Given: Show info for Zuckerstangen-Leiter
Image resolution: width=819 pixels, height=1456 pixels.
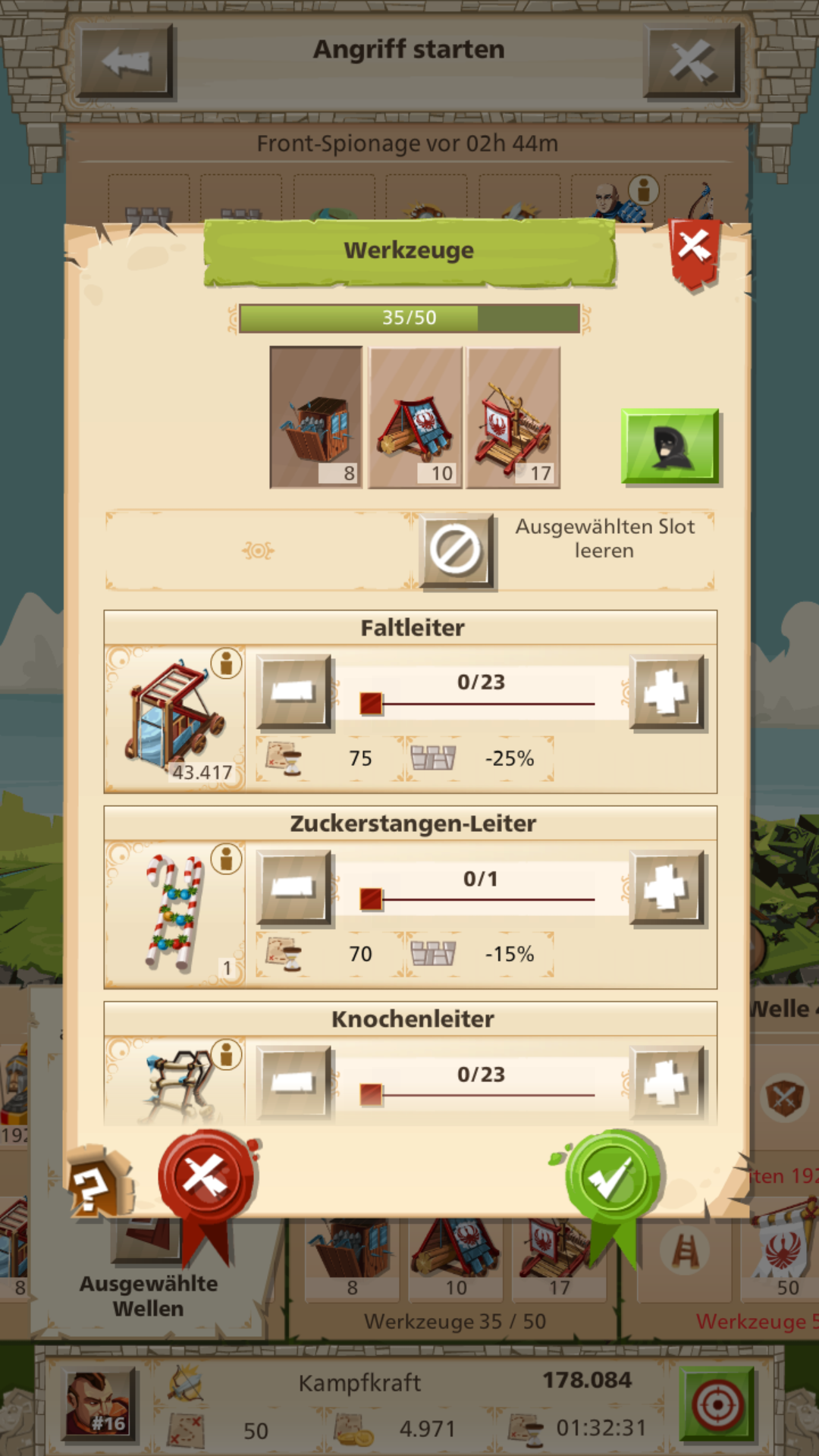Looking at the screenshot, I should pyautogui.click(x=226, y=859).
